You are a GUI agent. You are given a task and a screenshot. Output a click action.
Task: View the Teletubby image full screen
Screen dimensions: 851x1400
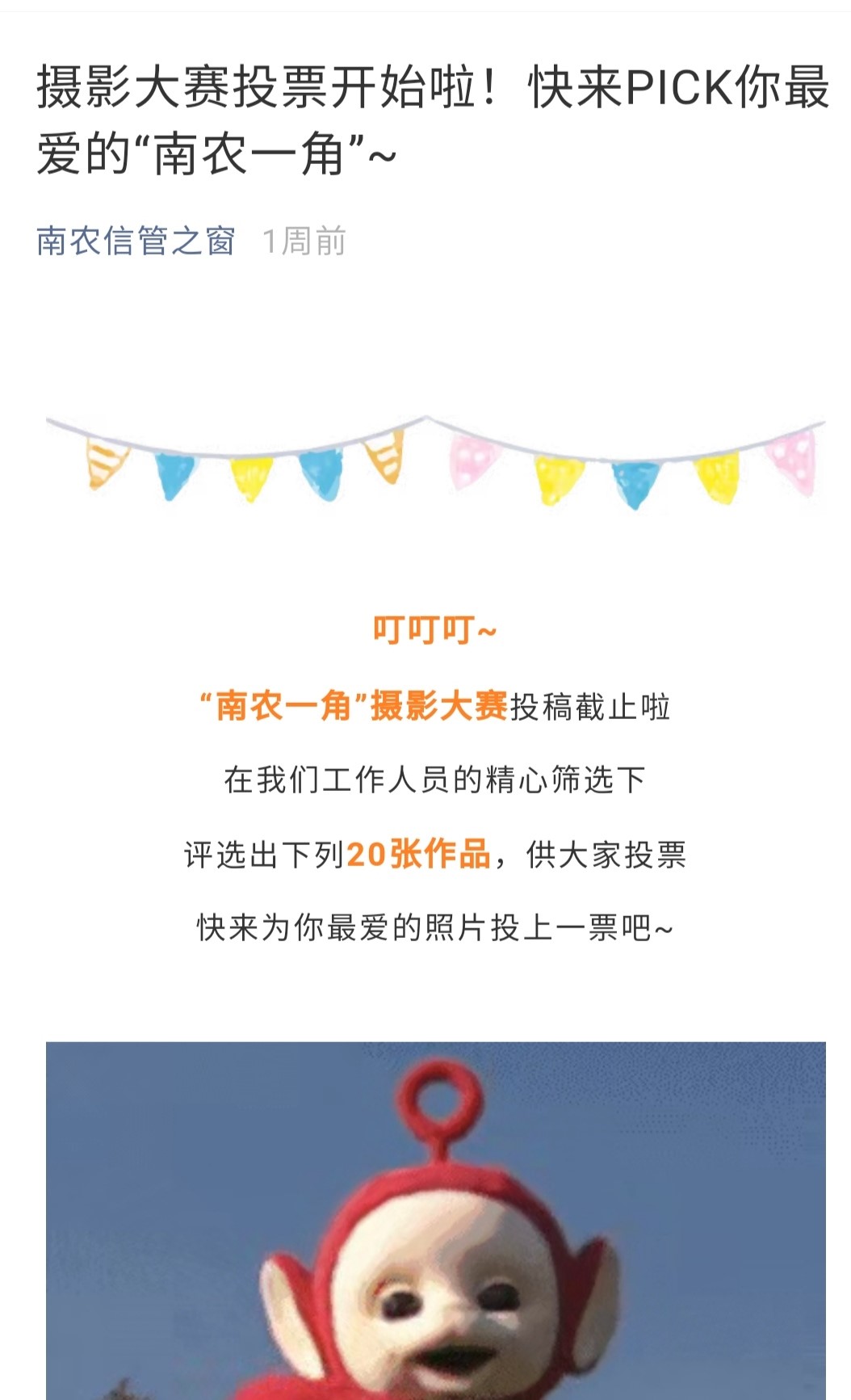(435, 1220)
